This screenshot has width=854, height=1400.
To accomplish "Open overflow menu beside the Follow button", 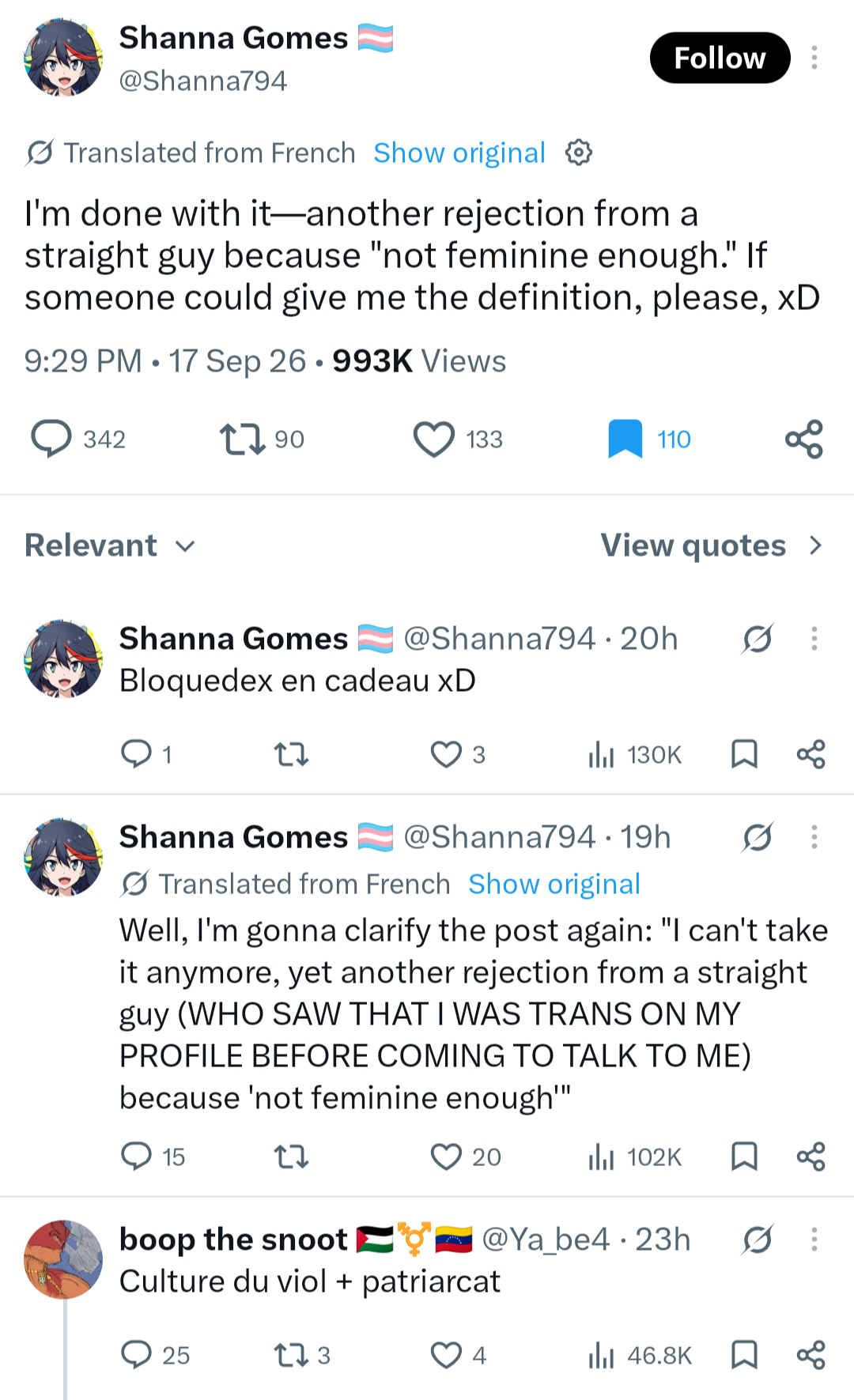I will 814,58.
